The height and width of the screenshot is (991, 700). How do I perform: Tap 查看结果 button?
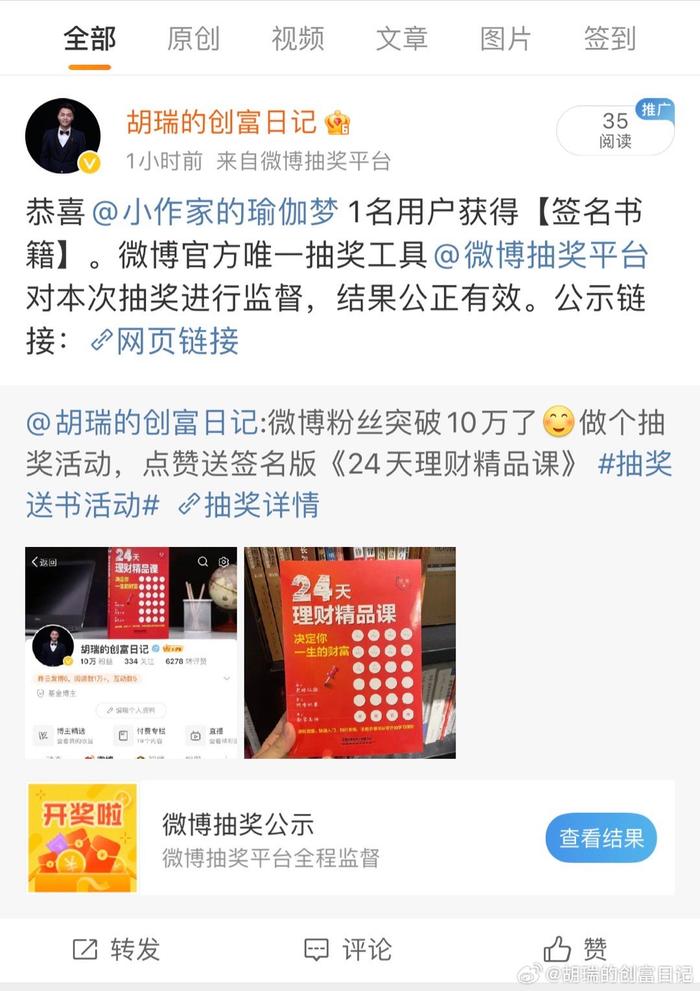point(601,838)
